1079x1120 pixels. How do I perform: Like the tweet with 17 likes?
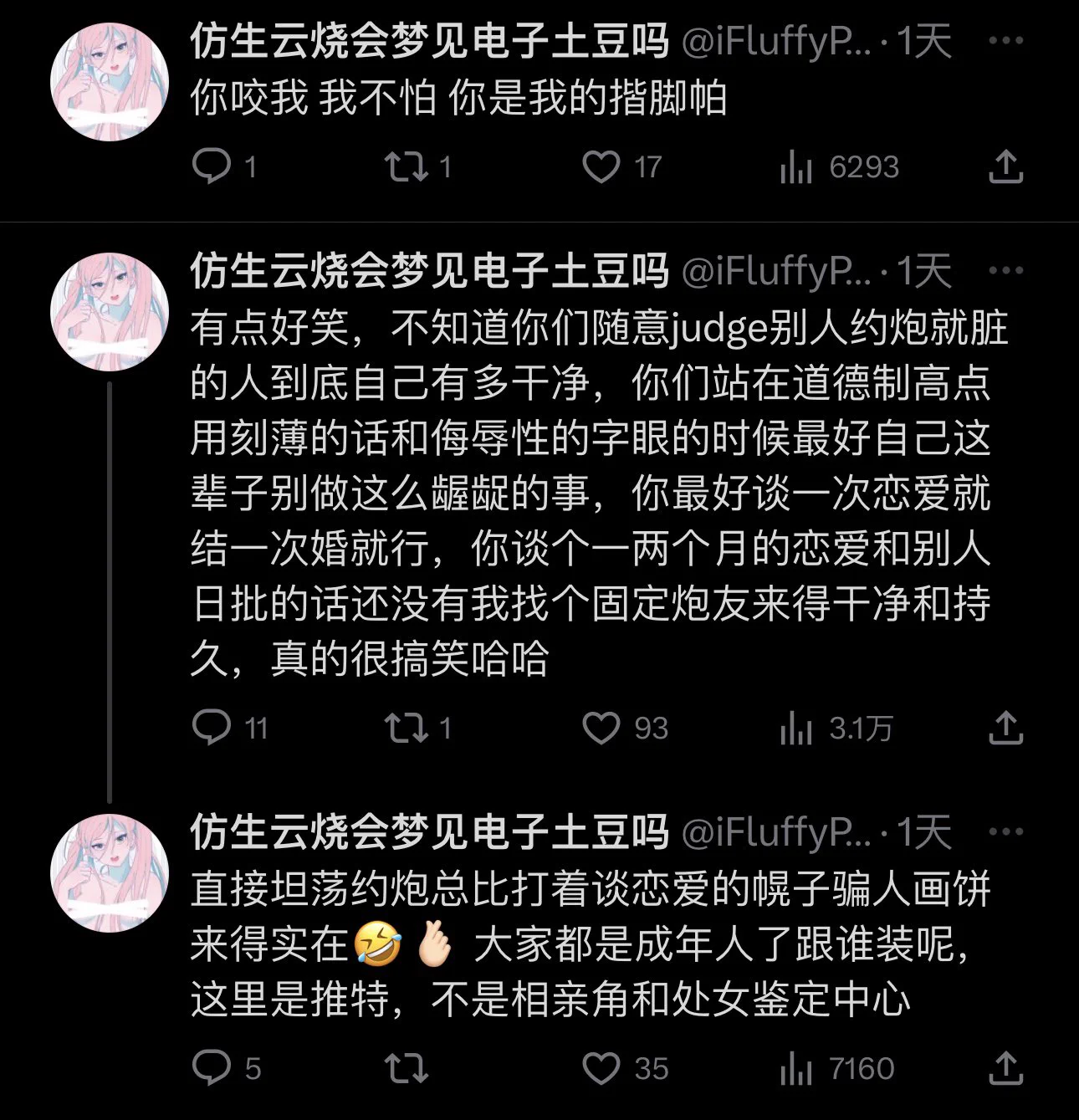(601, 166)
